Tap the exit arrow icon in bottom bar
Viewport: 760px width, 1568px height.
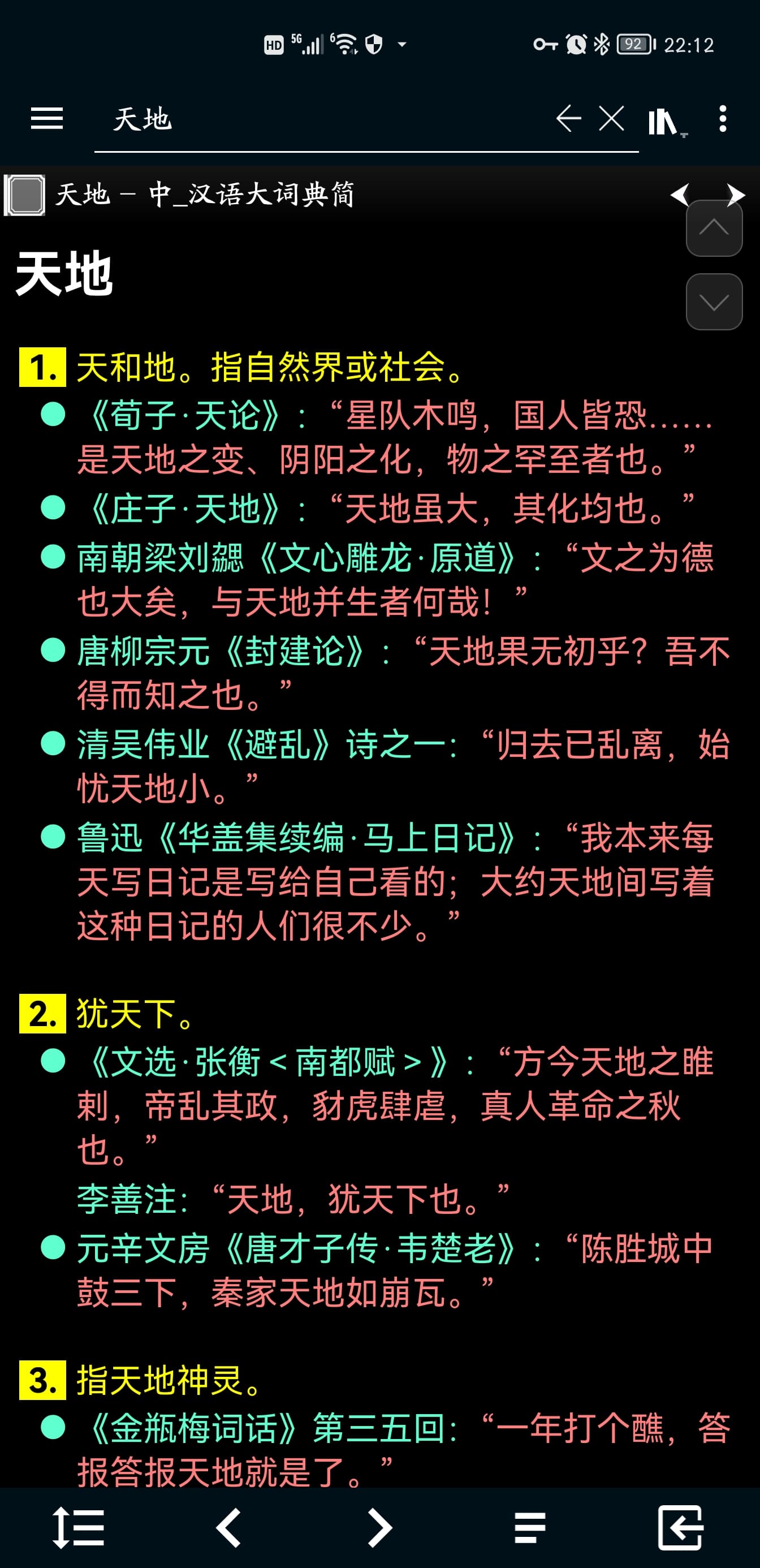tap(680, 1527)
